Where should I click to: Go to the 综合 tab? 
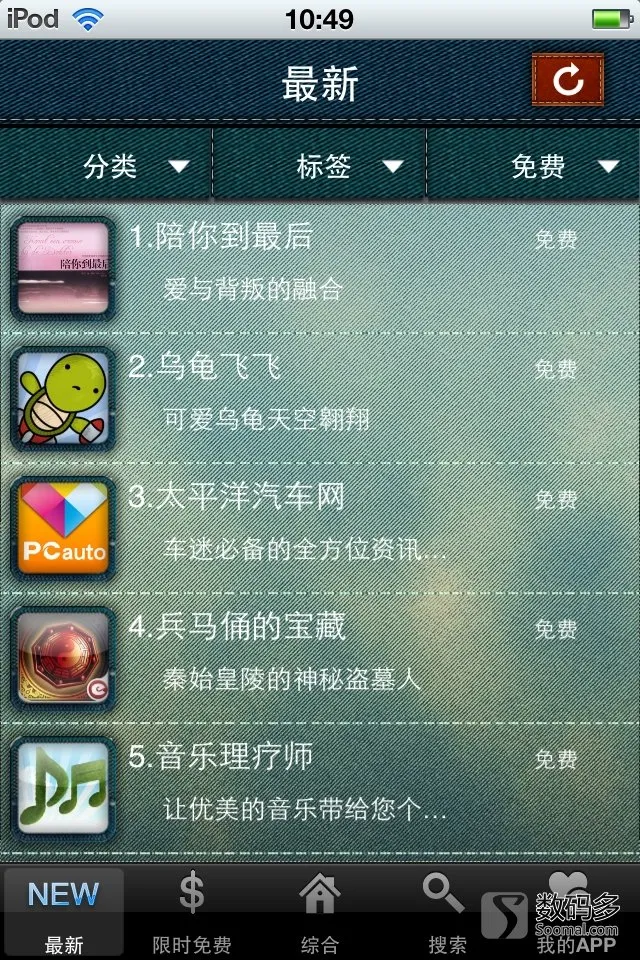point(320,912)
